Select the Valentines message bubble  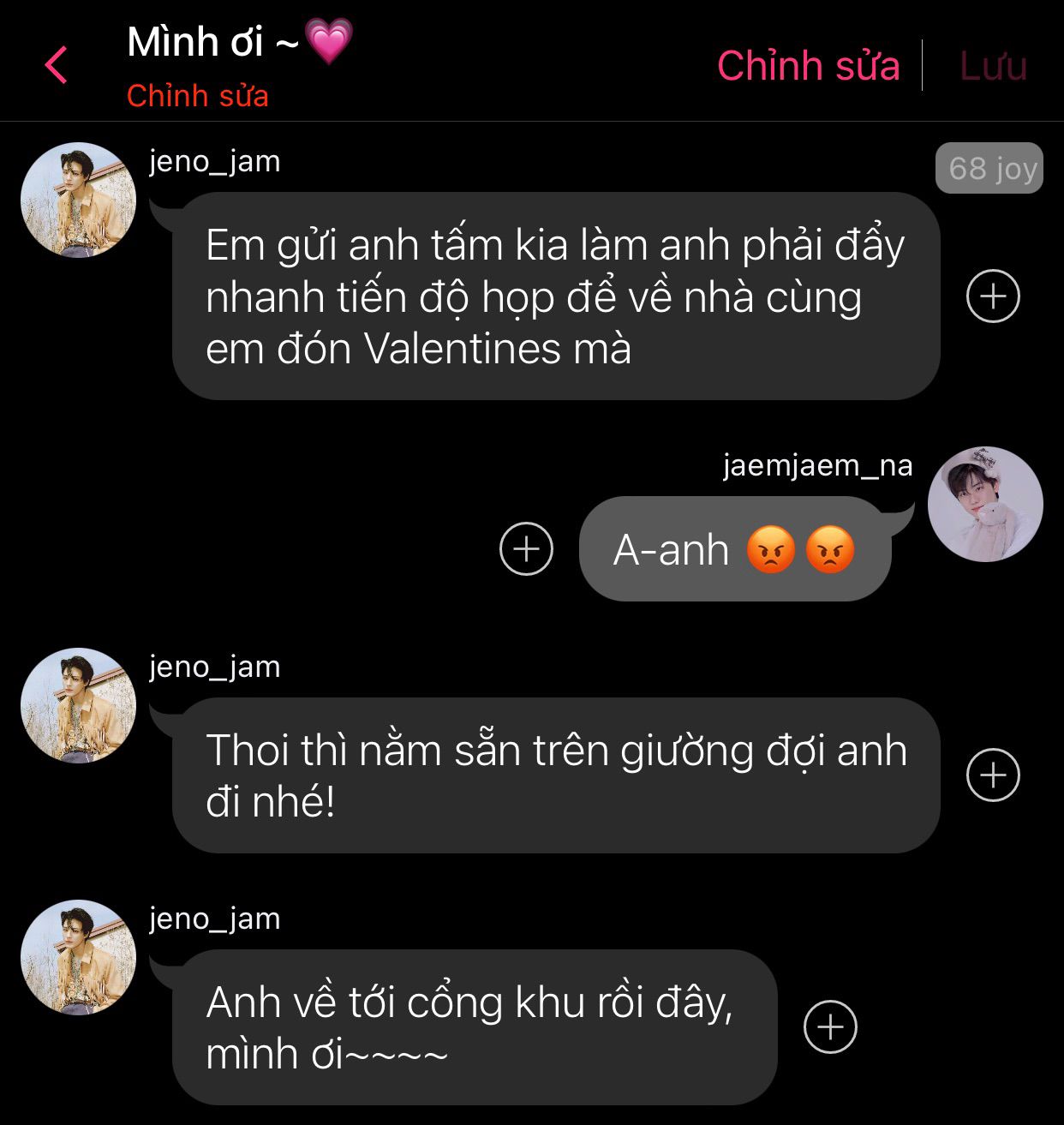click(555, 296)
